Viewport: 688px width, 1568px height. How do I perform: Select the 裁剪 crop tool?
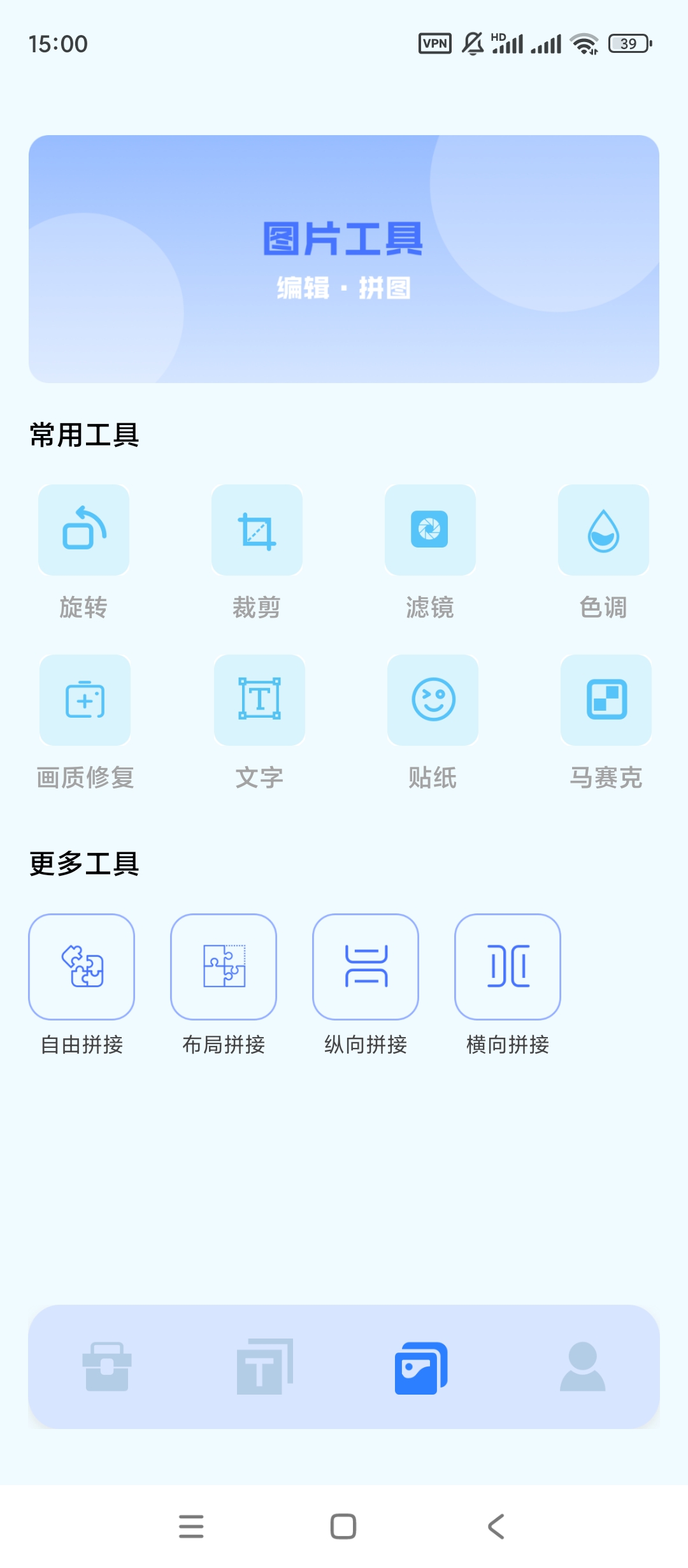pyautogui.click(x=257, y=530)
